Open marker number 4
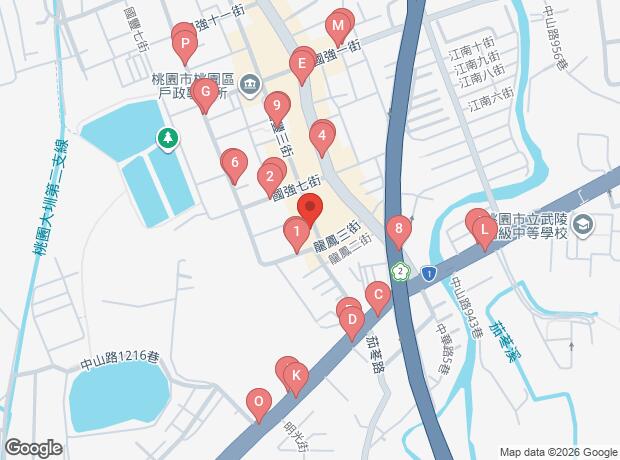The image size is (620, 460). coord(321,134)
